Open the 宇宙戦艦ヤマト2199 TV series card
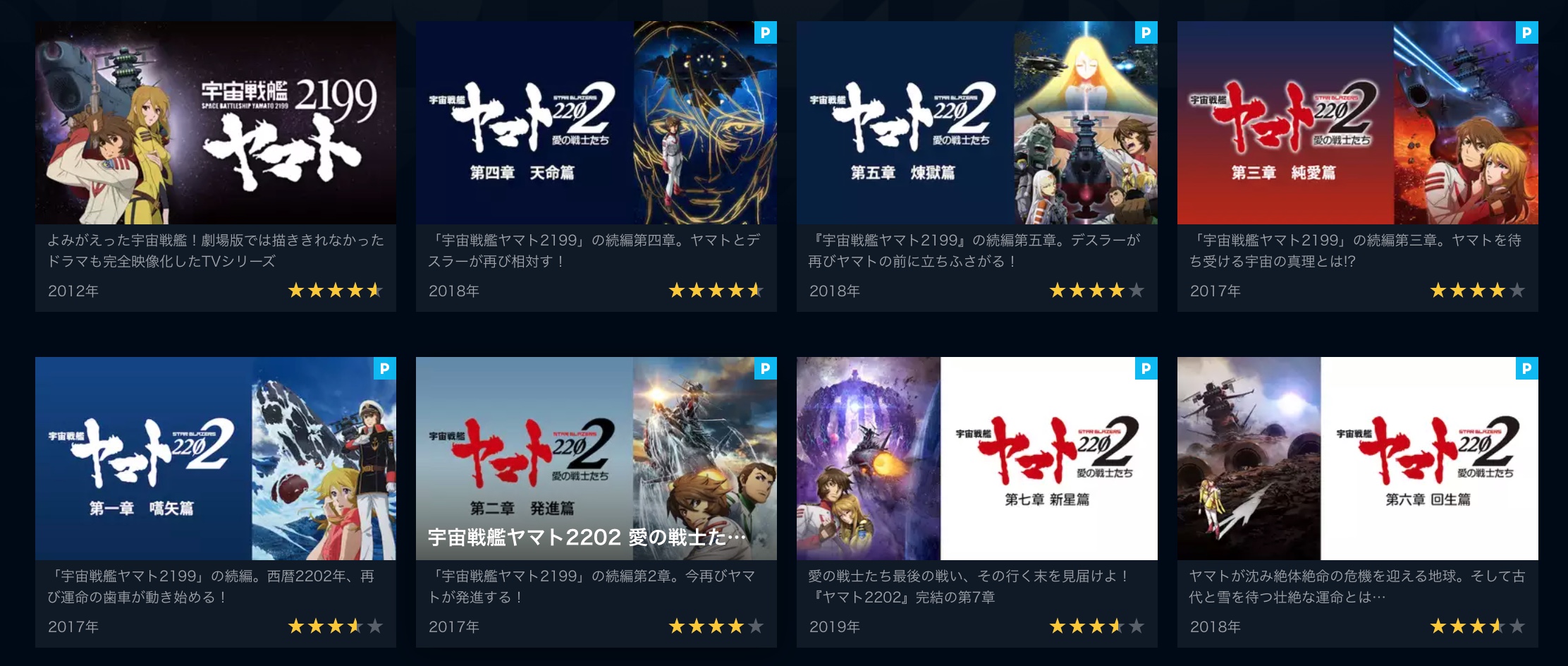This screenshot has height=666, width=1568. (x=215, y=123)
